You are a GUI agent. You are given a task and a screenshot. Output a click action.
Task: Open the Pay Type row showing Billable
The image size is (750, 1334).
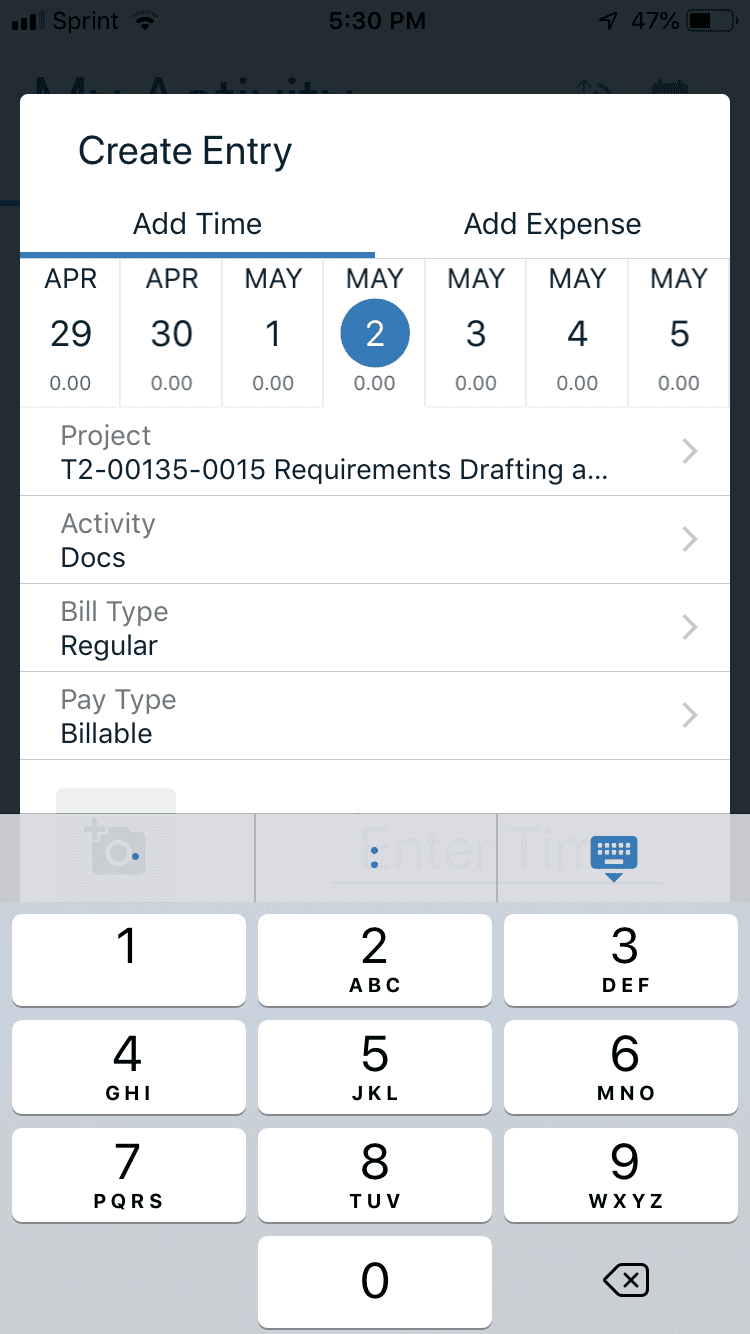tap(375, 716)
